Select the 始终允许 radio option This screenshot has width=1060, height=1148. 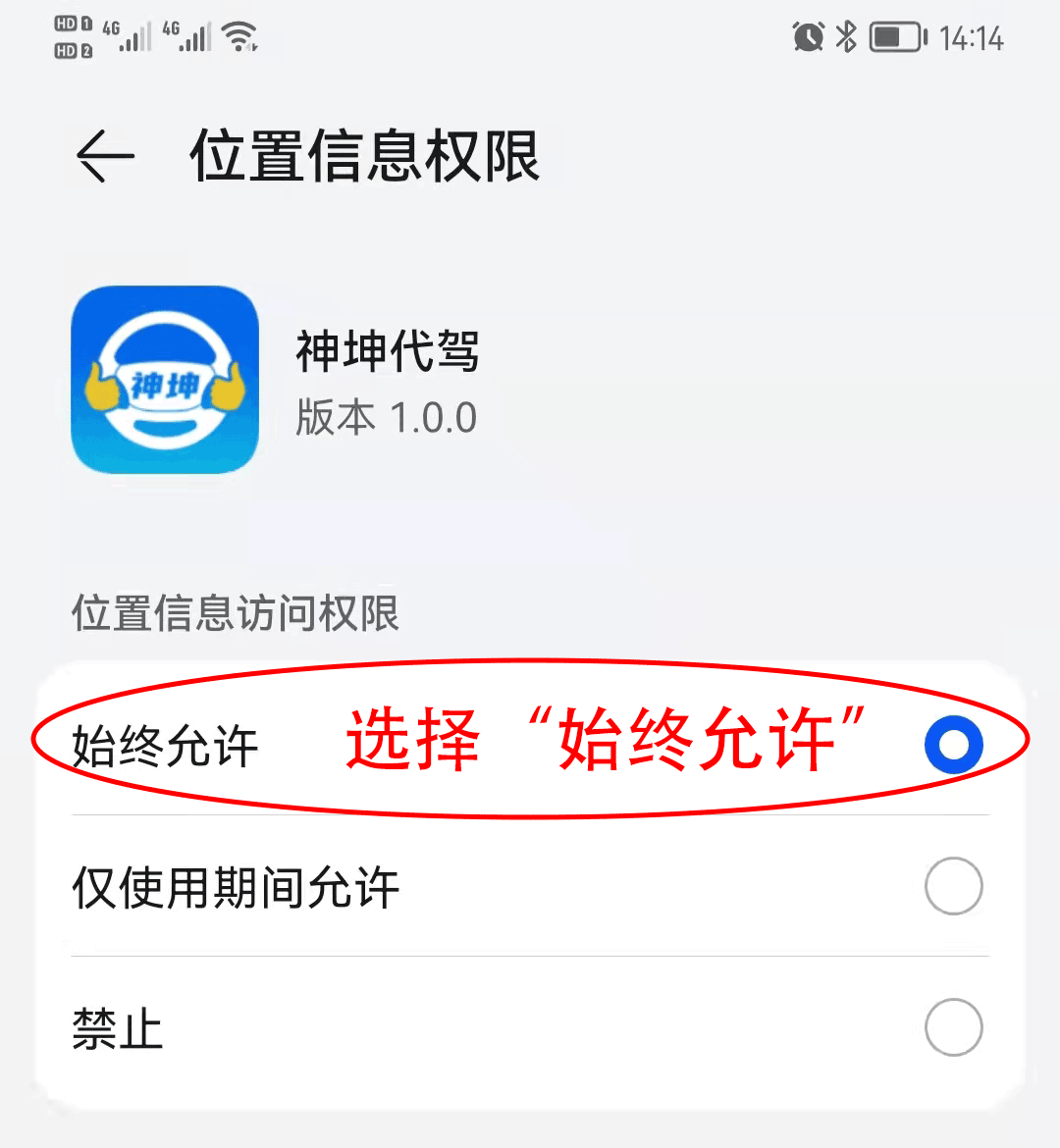click(x=953, y=745)
